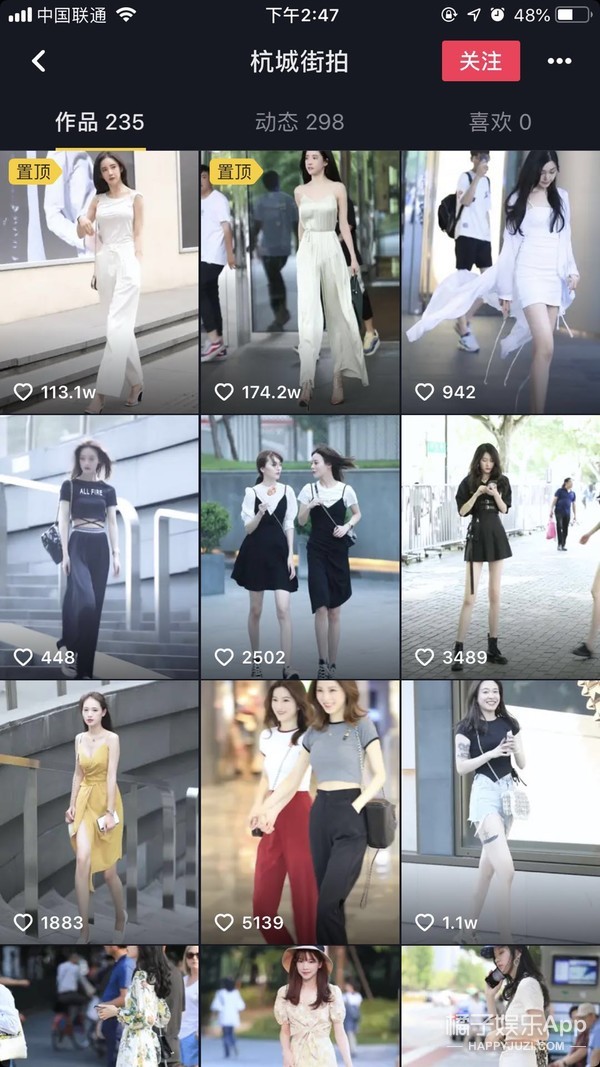Open the three-dot overflow menu
Screen dimensions: 600x1067
559,61
